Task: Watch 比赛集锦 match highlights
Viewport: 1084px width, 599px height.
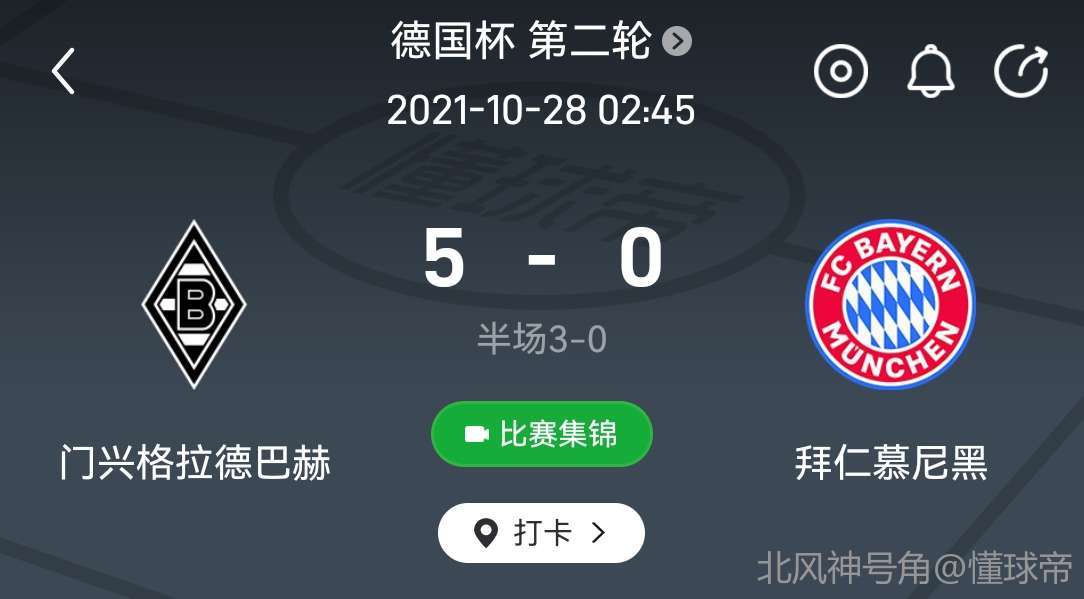Action: (541, 434)
